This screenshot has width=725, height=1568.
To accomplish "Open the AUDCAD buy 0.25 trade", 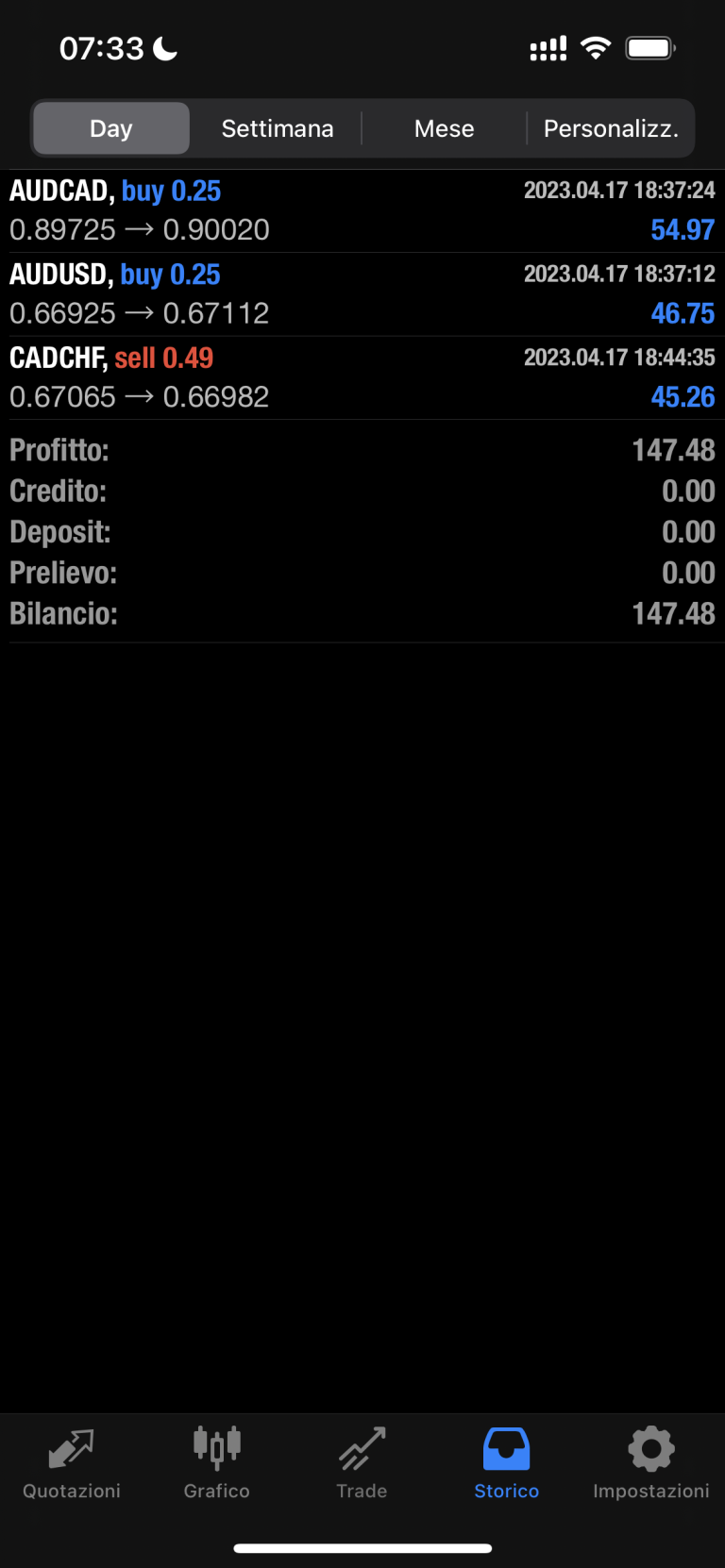I will [x=362, y=210].
